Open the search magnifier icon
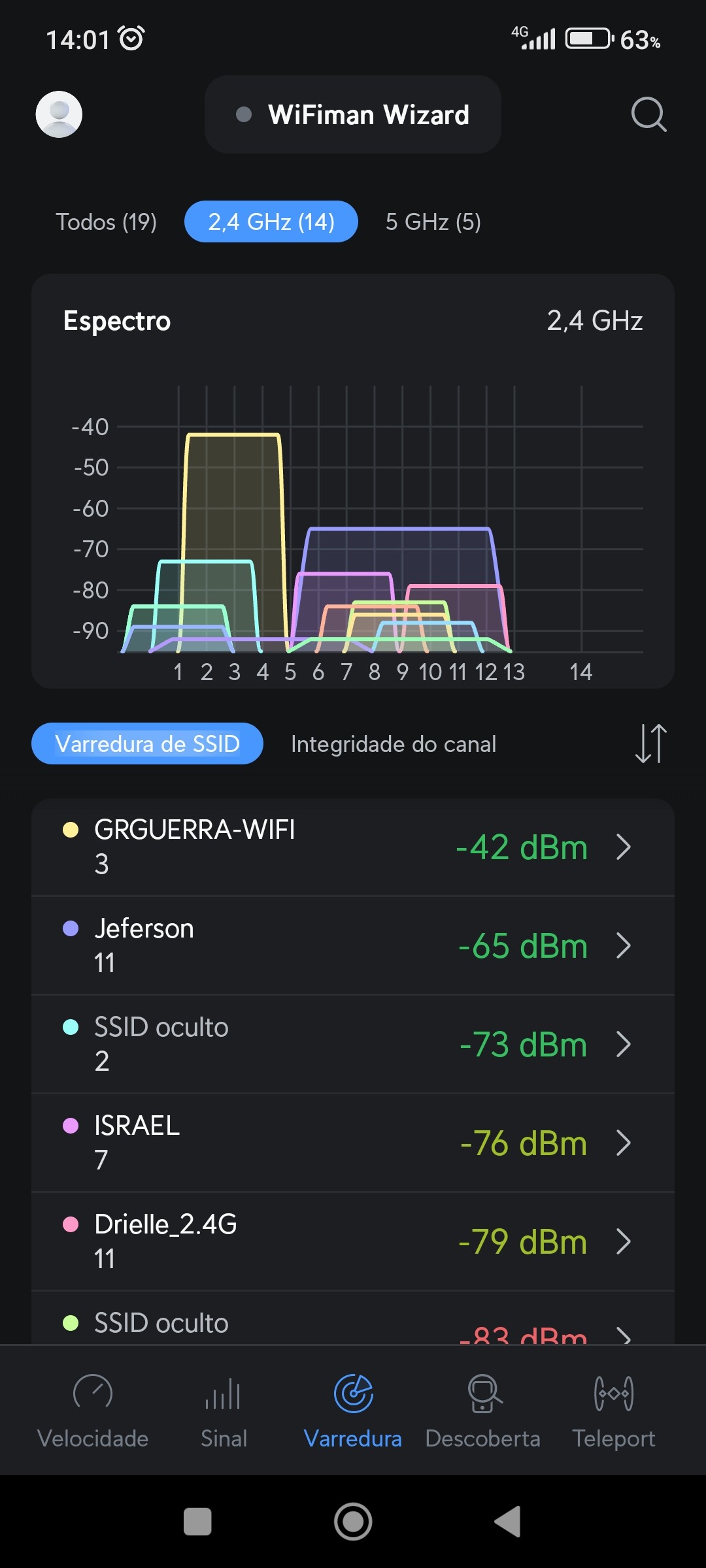 (648, 114)
